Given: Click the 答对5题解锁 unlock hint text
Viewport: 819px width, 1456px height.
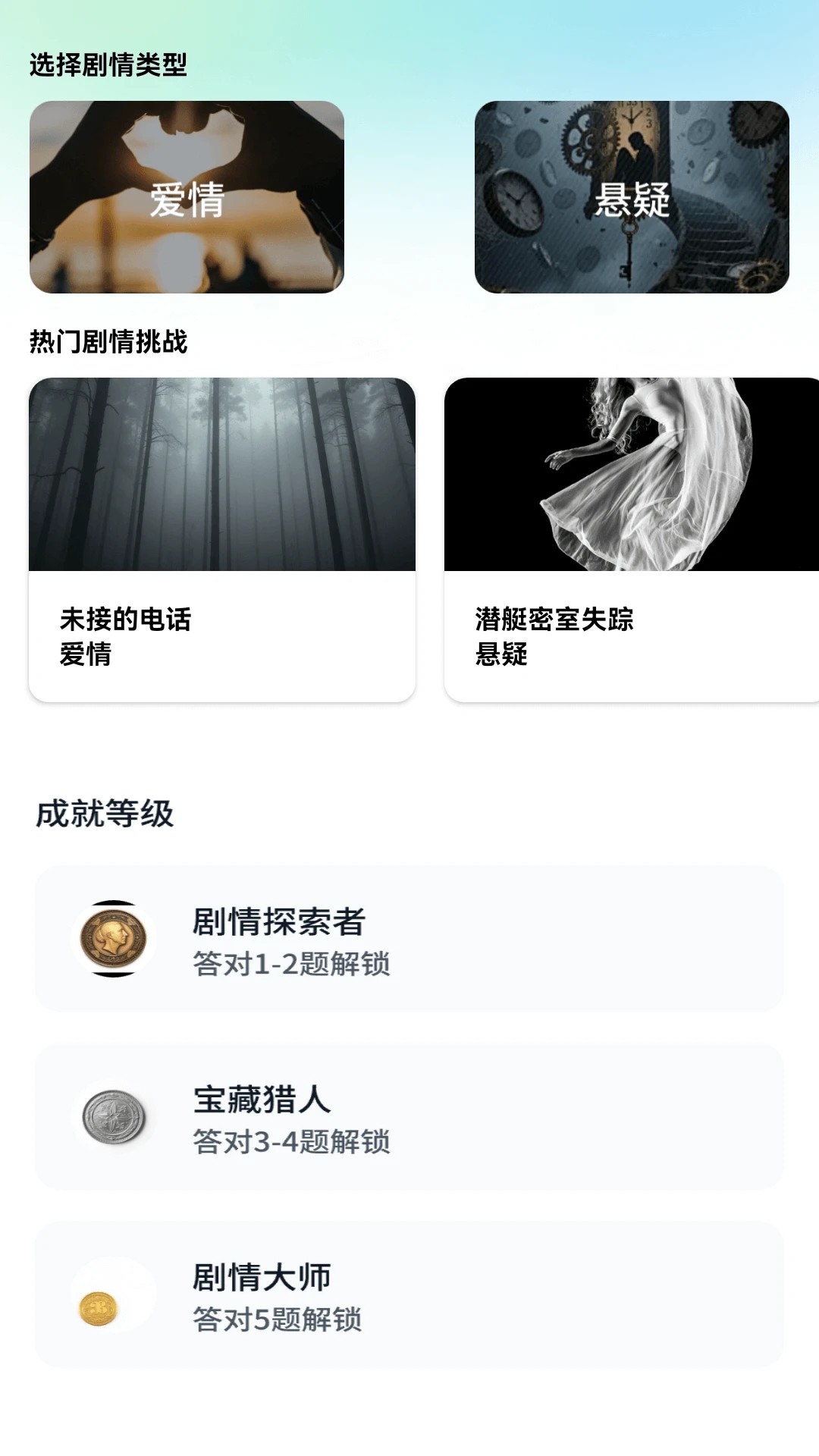Looking at the screenshot, I should (278, 1319).
